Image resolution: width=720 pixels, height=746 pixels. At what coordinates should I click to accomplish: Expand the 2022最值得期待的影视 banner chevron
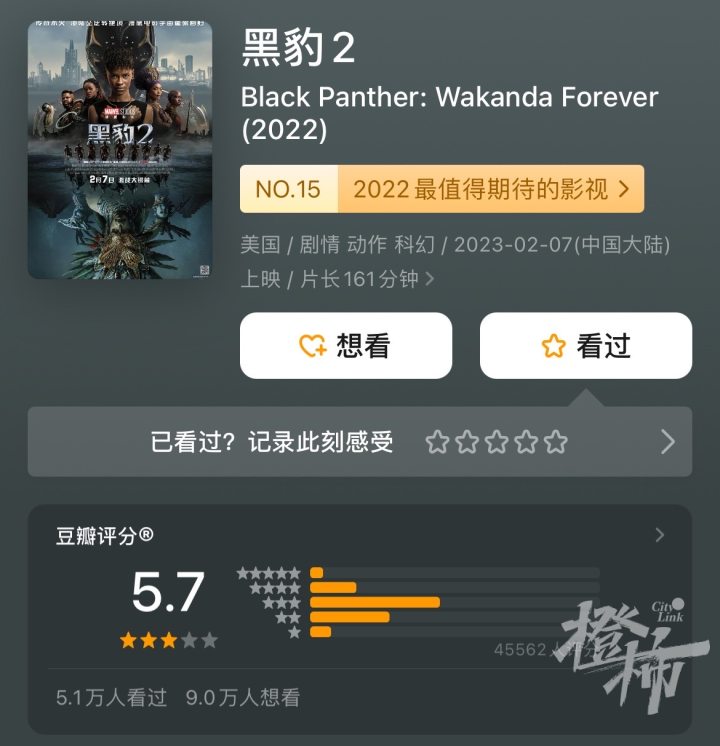pos(624,189)
